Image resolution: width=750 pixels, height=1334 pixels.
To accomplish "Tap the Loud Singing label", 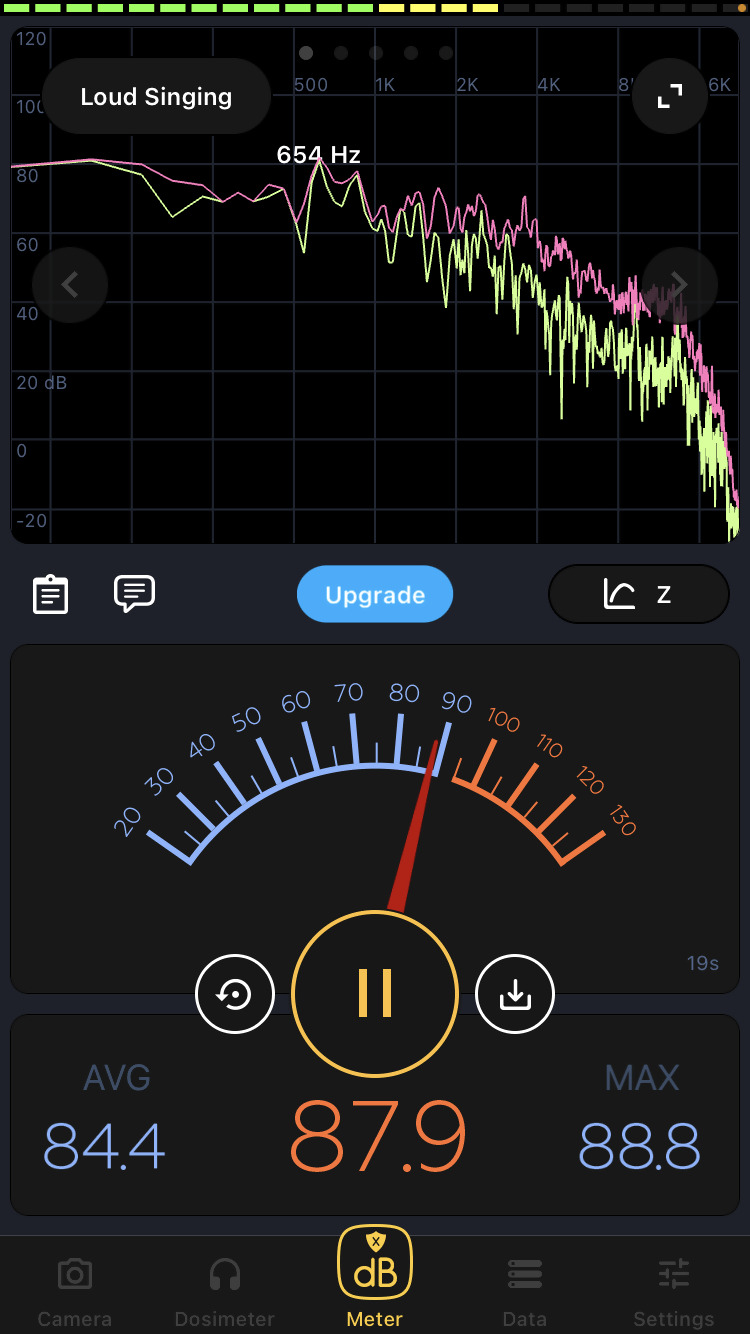I will (x=156, y=97).
